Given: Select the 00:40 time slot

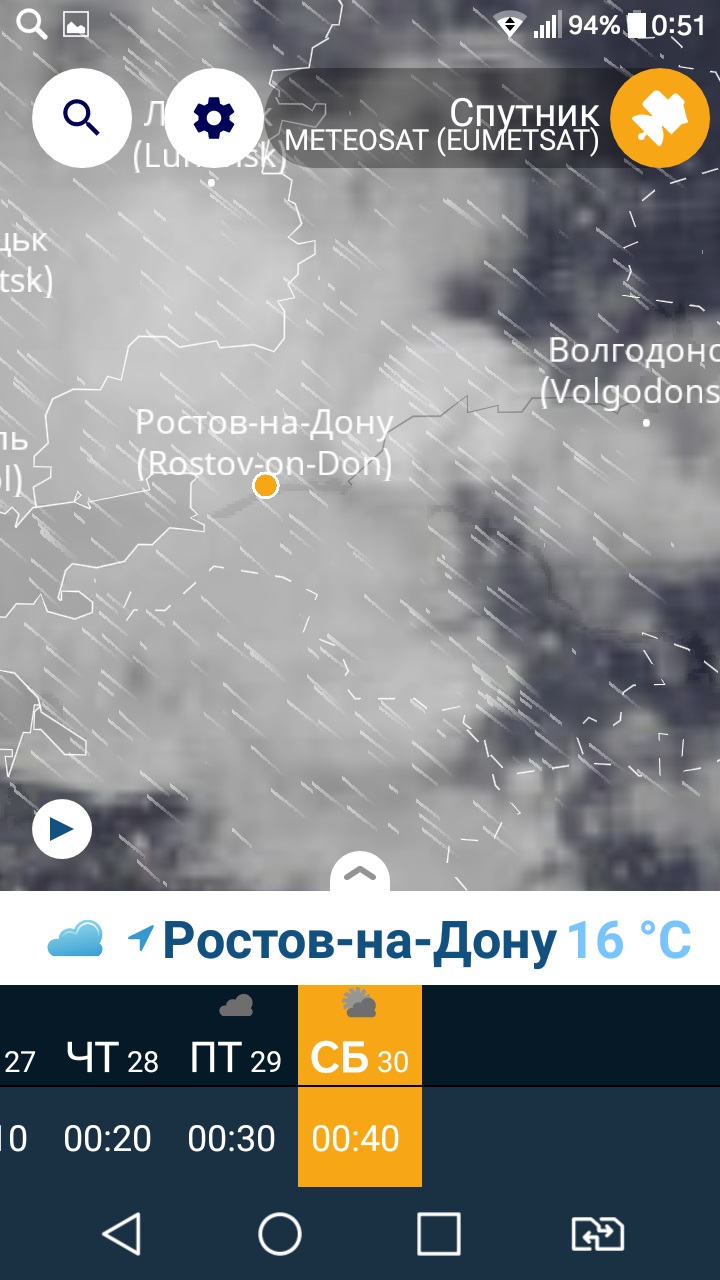Looking at the screenshot, I should [x=356, y=1138].
